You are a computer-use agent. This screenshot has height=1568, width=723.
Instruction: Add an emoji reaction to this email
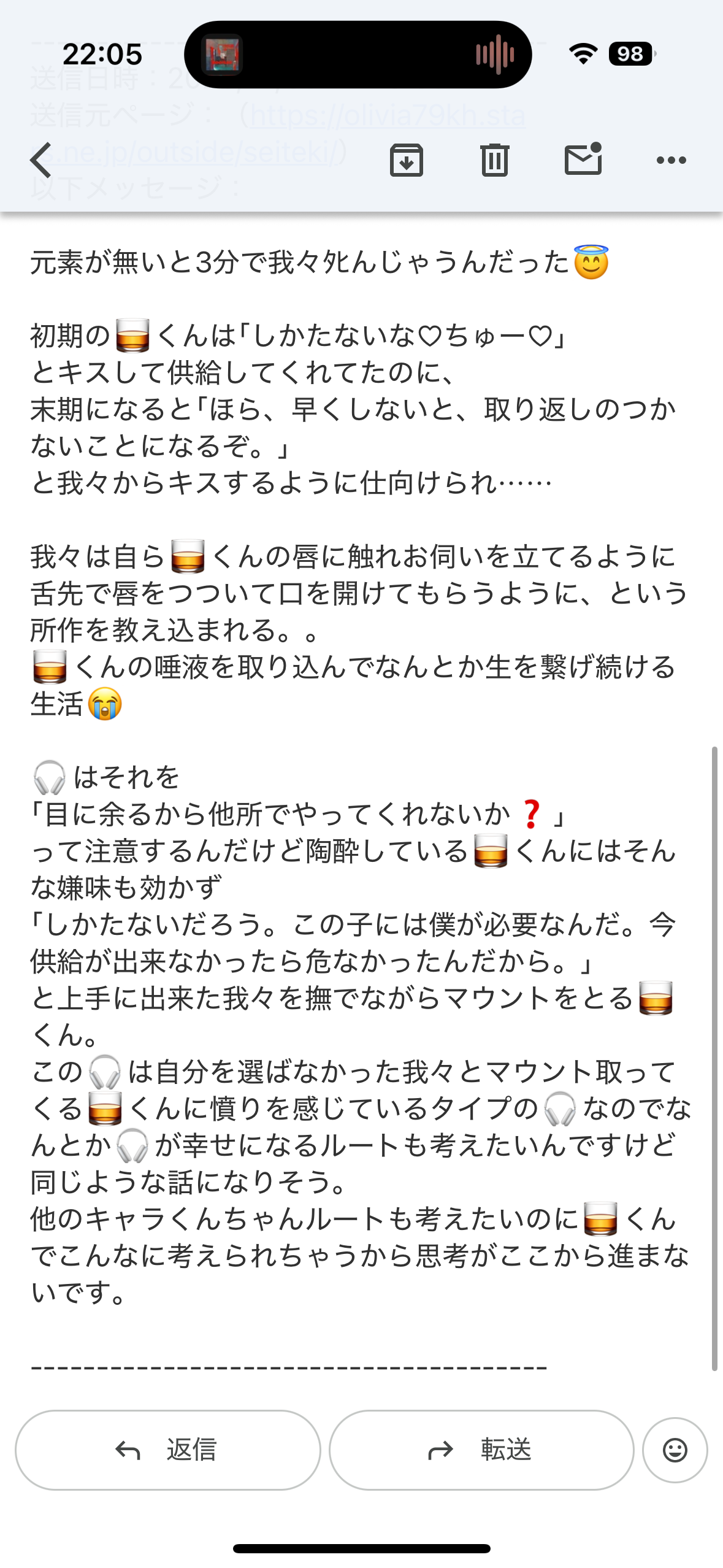pos(675,1450)
